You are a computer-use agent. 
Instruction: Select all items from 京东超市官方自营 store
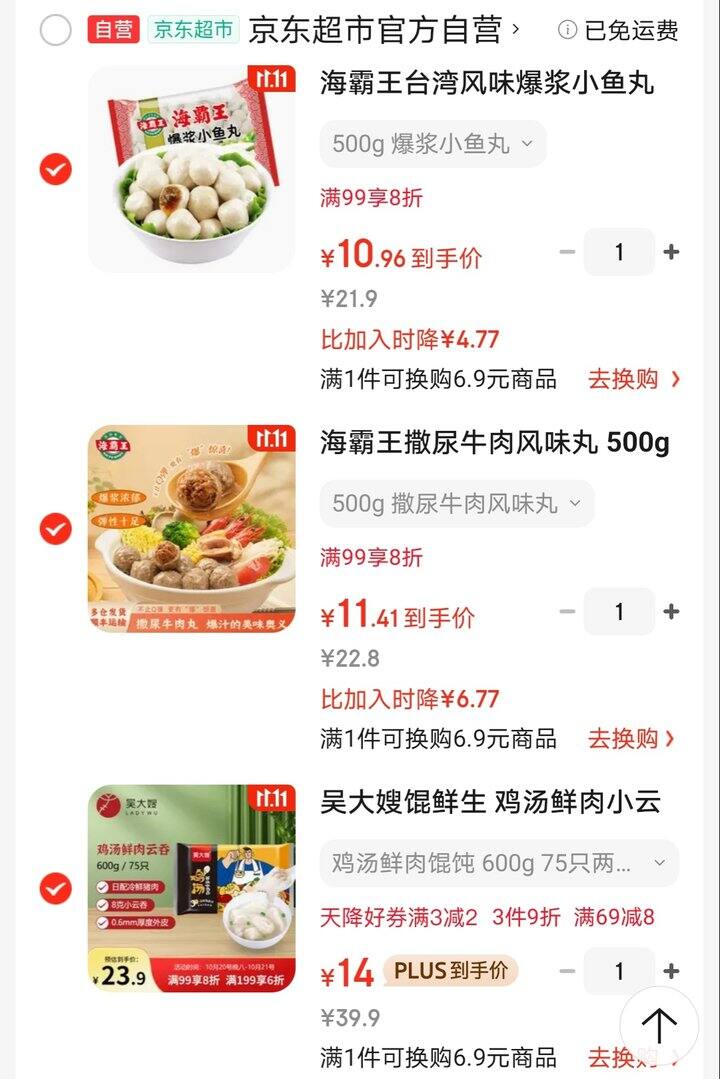coord(56,30)
